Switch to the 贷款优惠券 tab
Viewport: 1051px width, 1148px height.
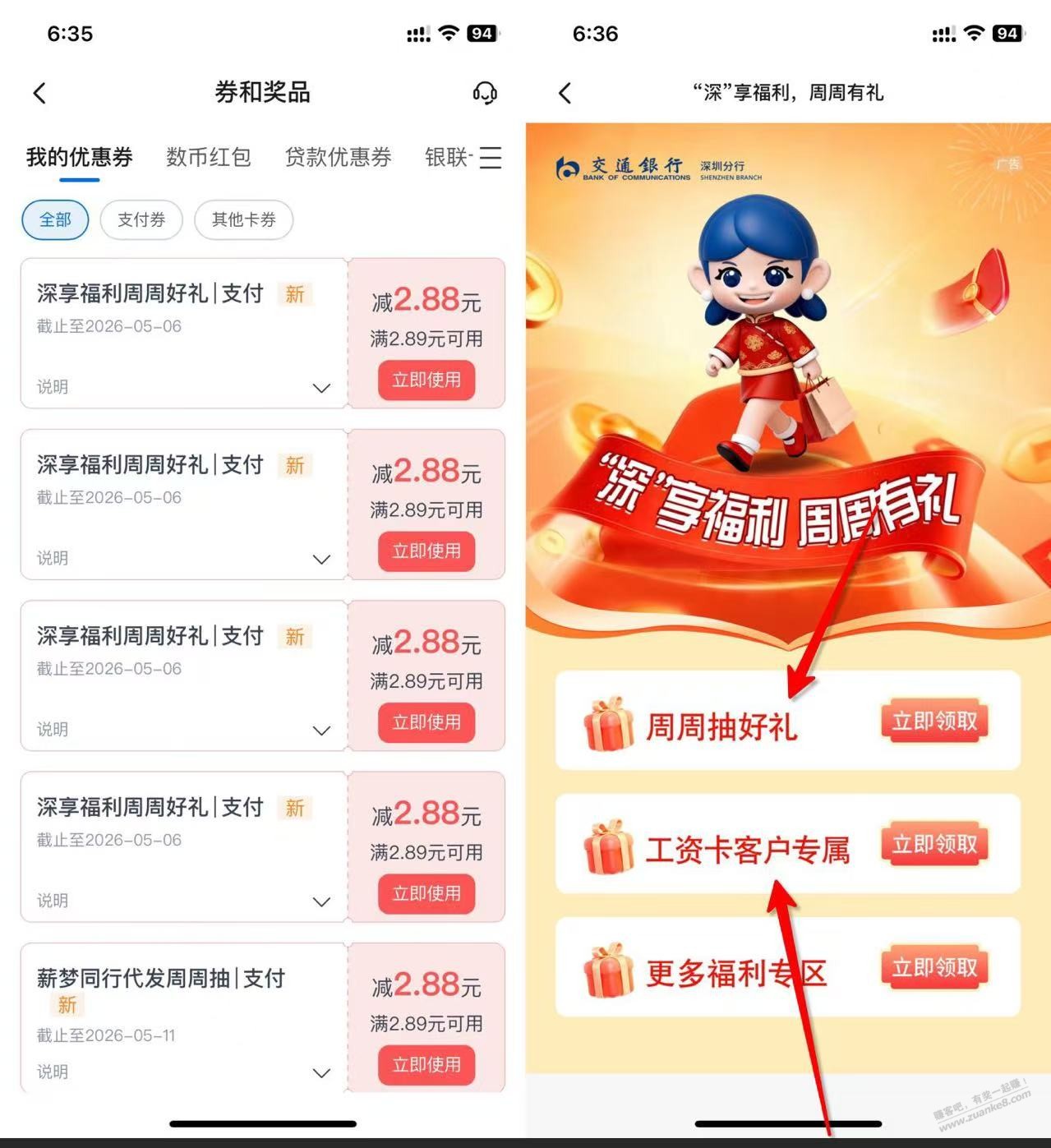(x=338, y=158)
